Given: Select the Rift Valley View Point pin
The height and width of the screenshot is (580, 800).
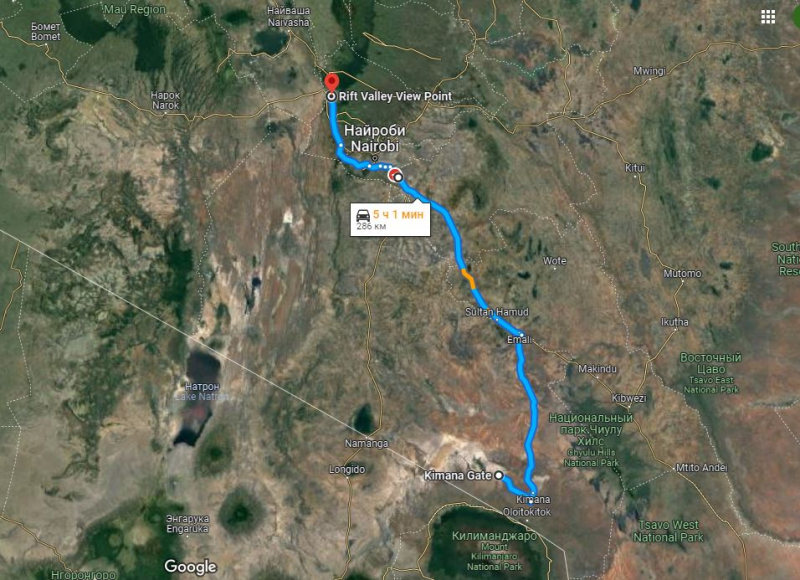Looking at the screenshot, I should [331, 82].
